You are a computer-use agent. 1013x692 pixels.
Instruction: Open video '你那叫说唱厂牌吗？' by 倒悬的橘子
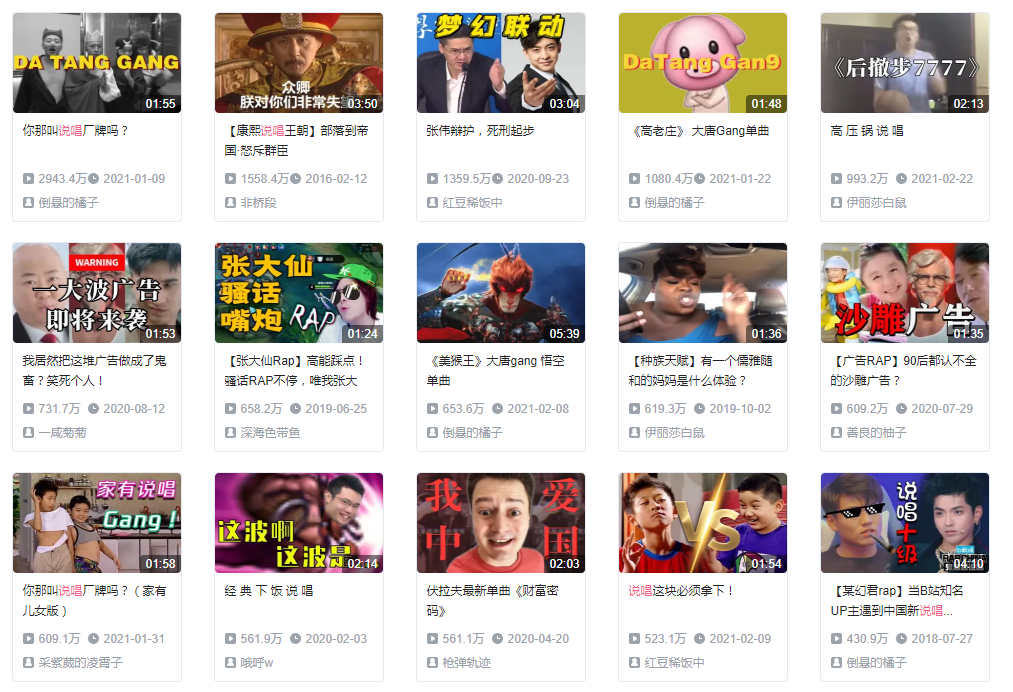pyautogui.click(x=97, y=63)
